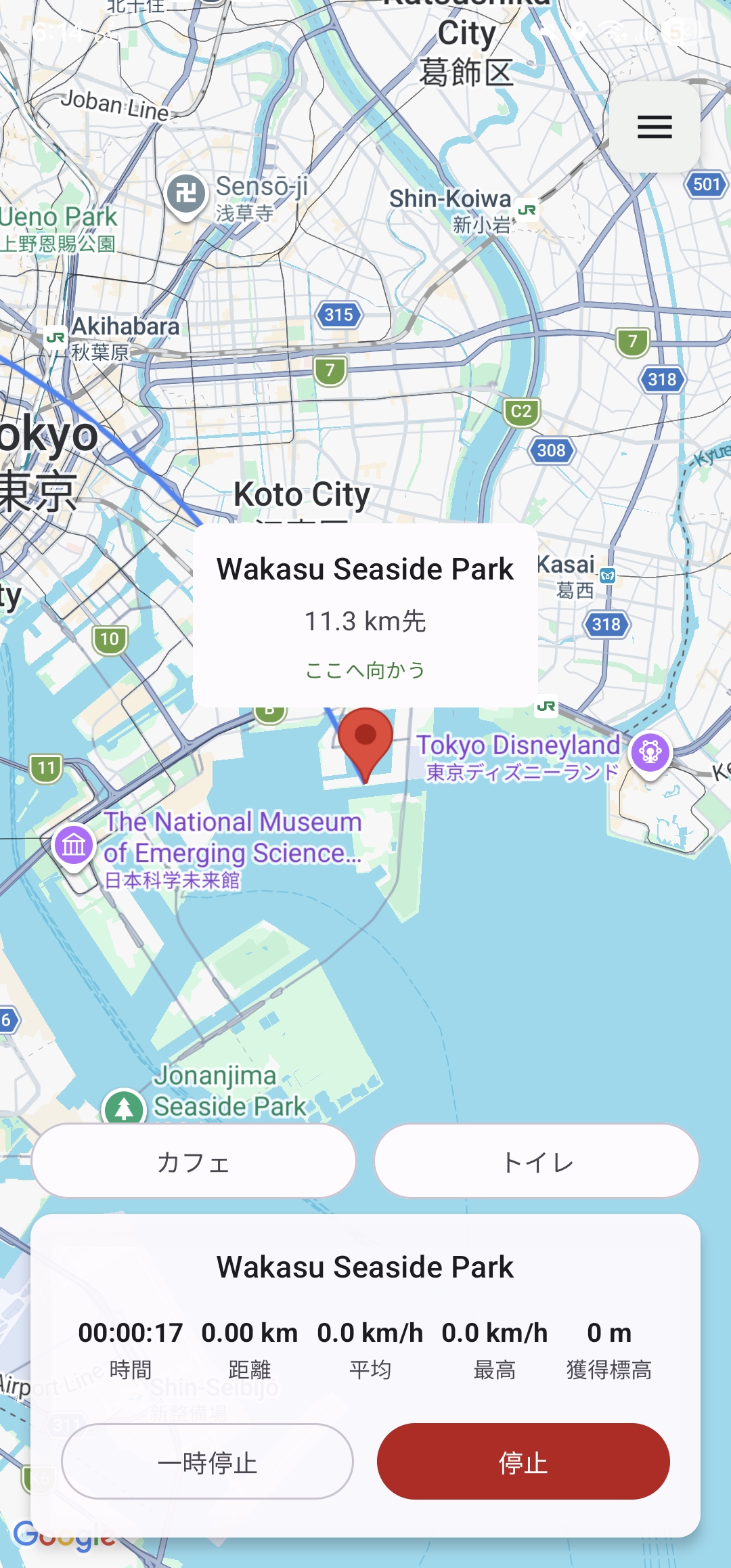Pause tracking with 一時停止

pyautogui.click(x=207, y=1462)
